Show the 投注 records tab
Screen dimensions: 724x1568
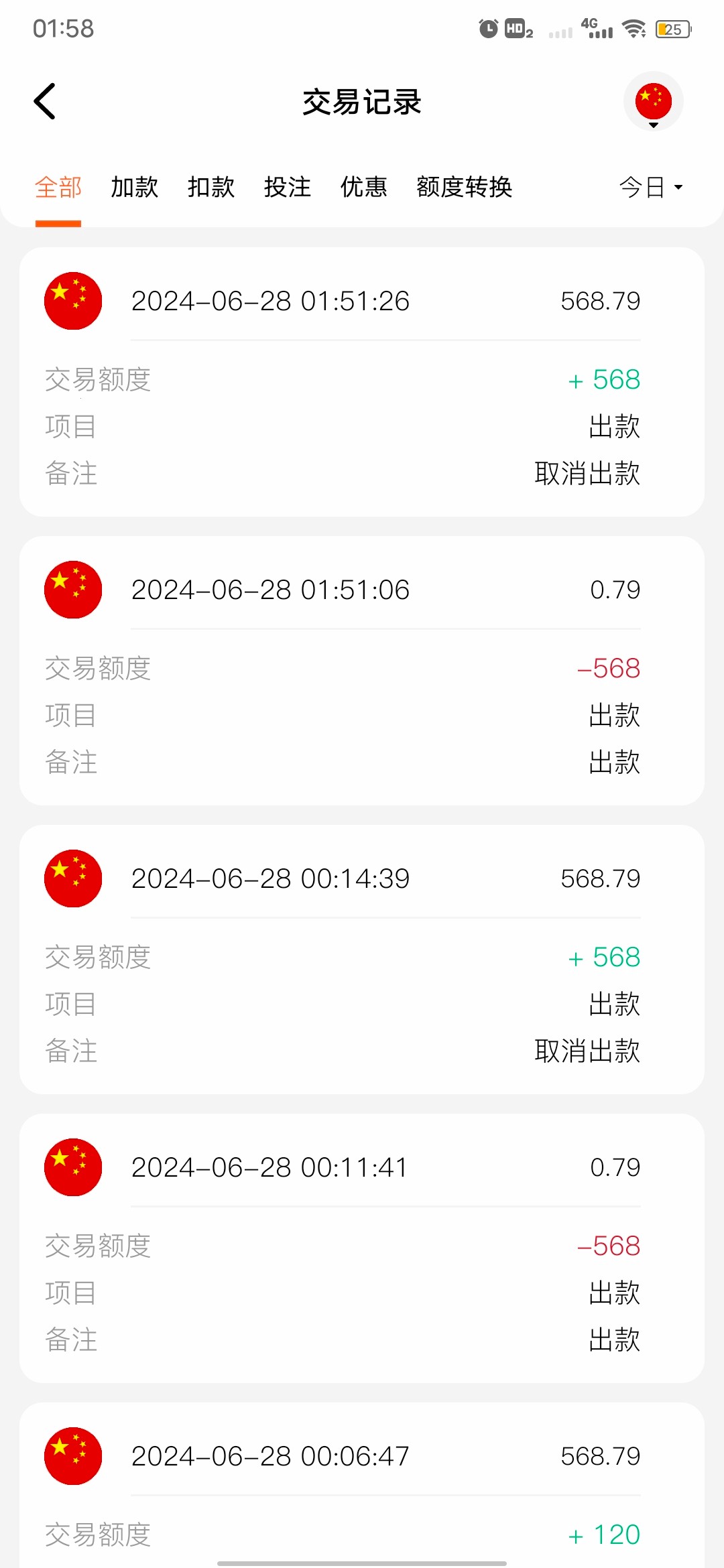click(288, 187)
